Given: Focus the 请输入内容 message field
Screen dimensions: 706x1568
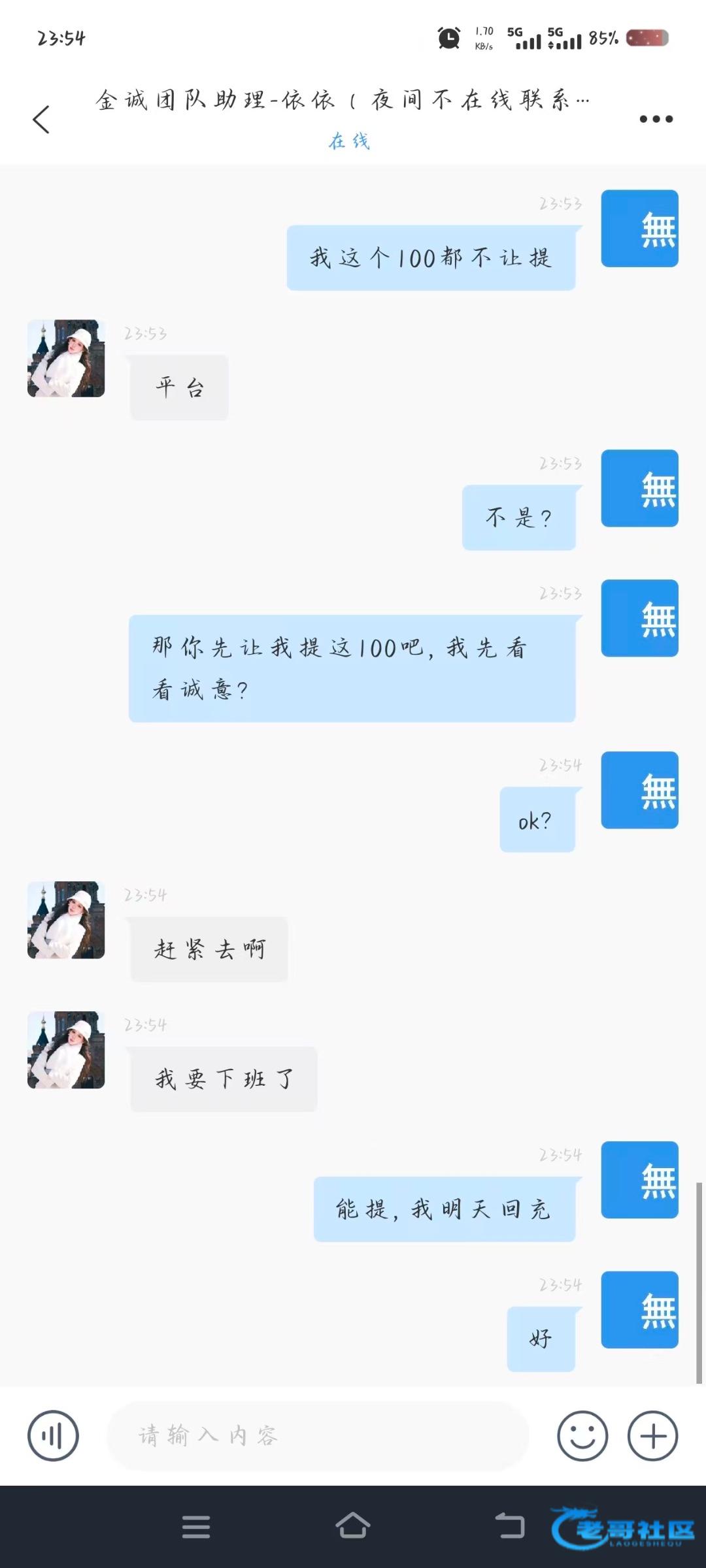Looking at the screenshot, I should 317,1436.
